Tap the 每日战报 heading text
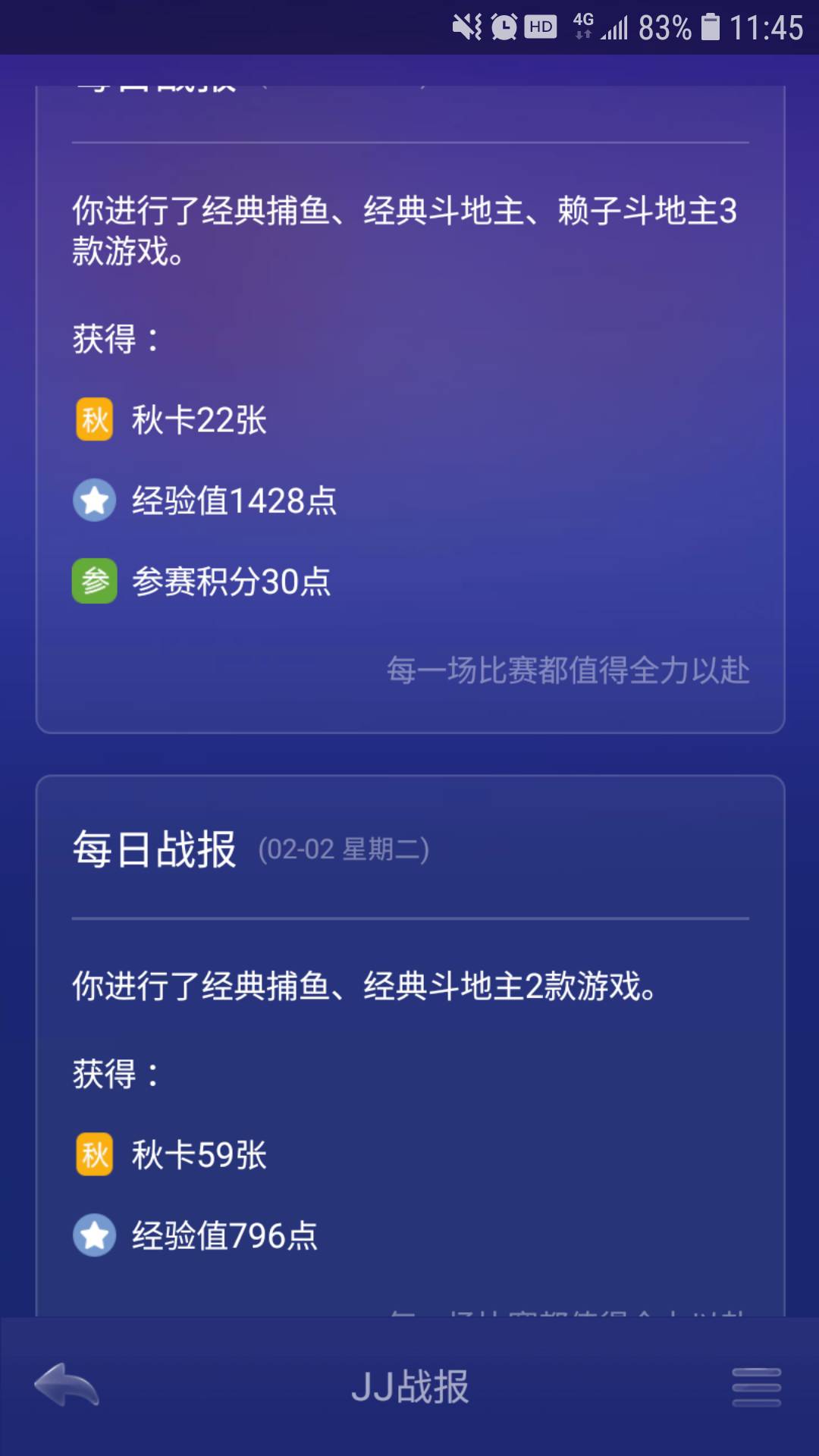The image size is (819, 1456). (155, 849)
